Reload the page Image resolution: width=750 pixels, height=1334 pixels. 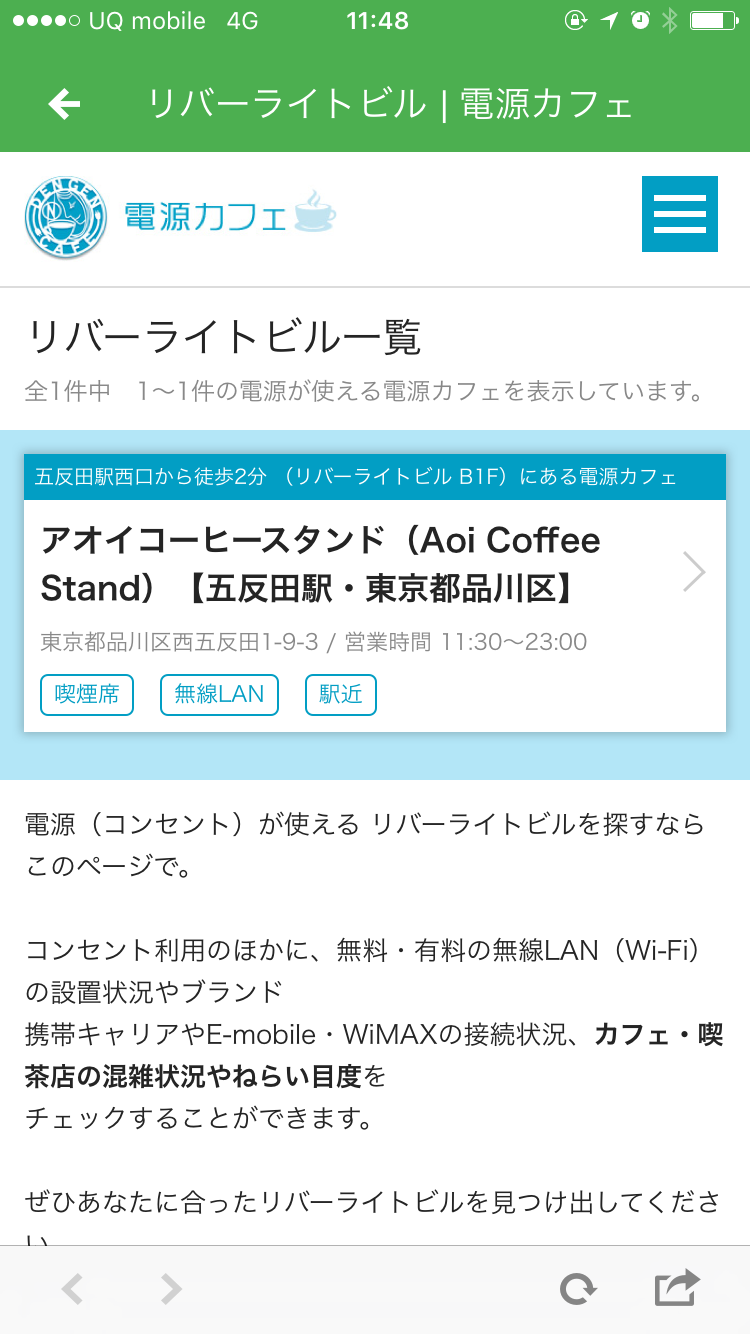[578, 1289]
